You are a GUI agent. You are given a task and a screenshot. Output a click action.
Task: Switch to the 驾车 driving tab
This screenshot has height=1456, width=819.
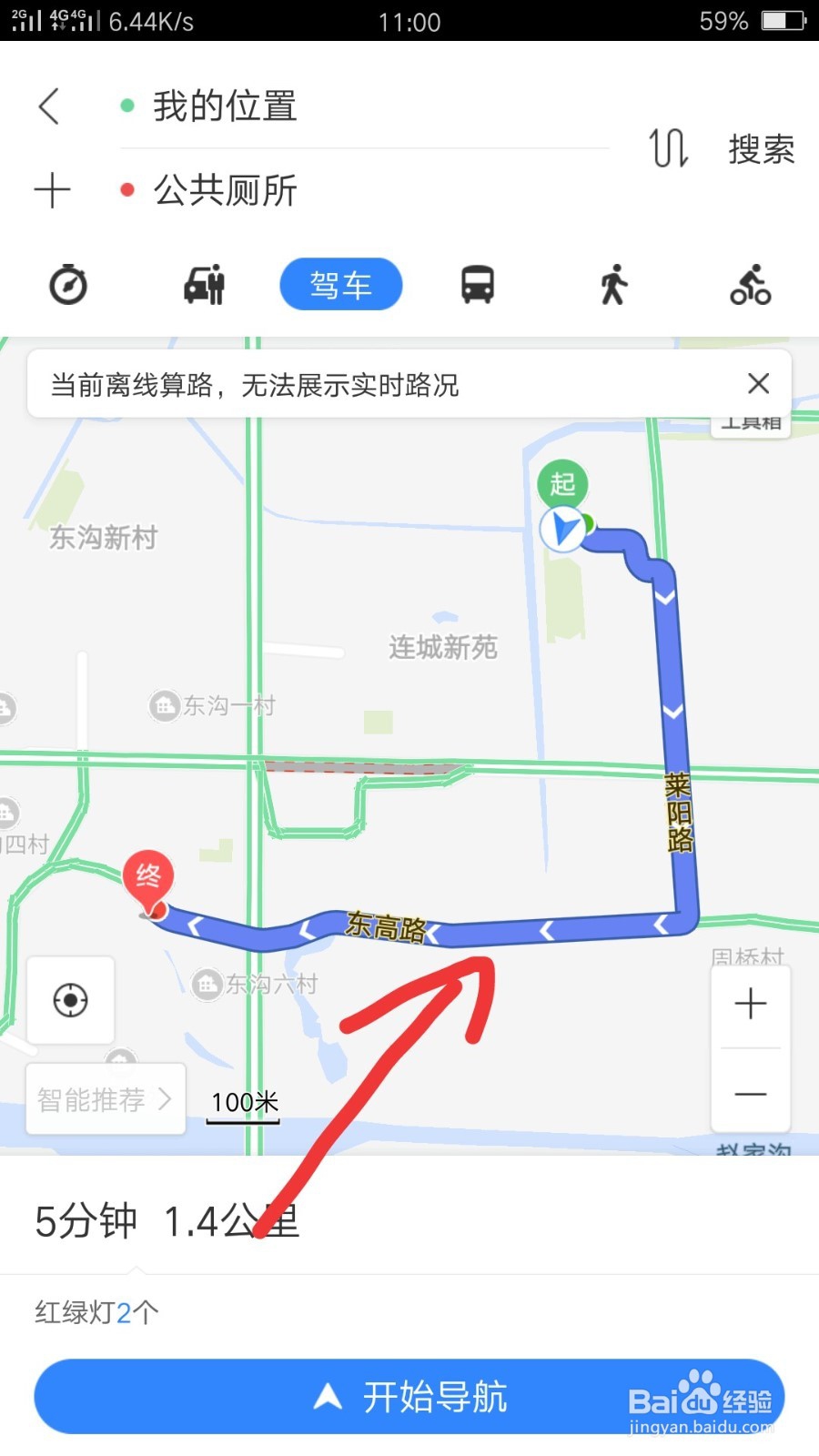pos(340,284)
